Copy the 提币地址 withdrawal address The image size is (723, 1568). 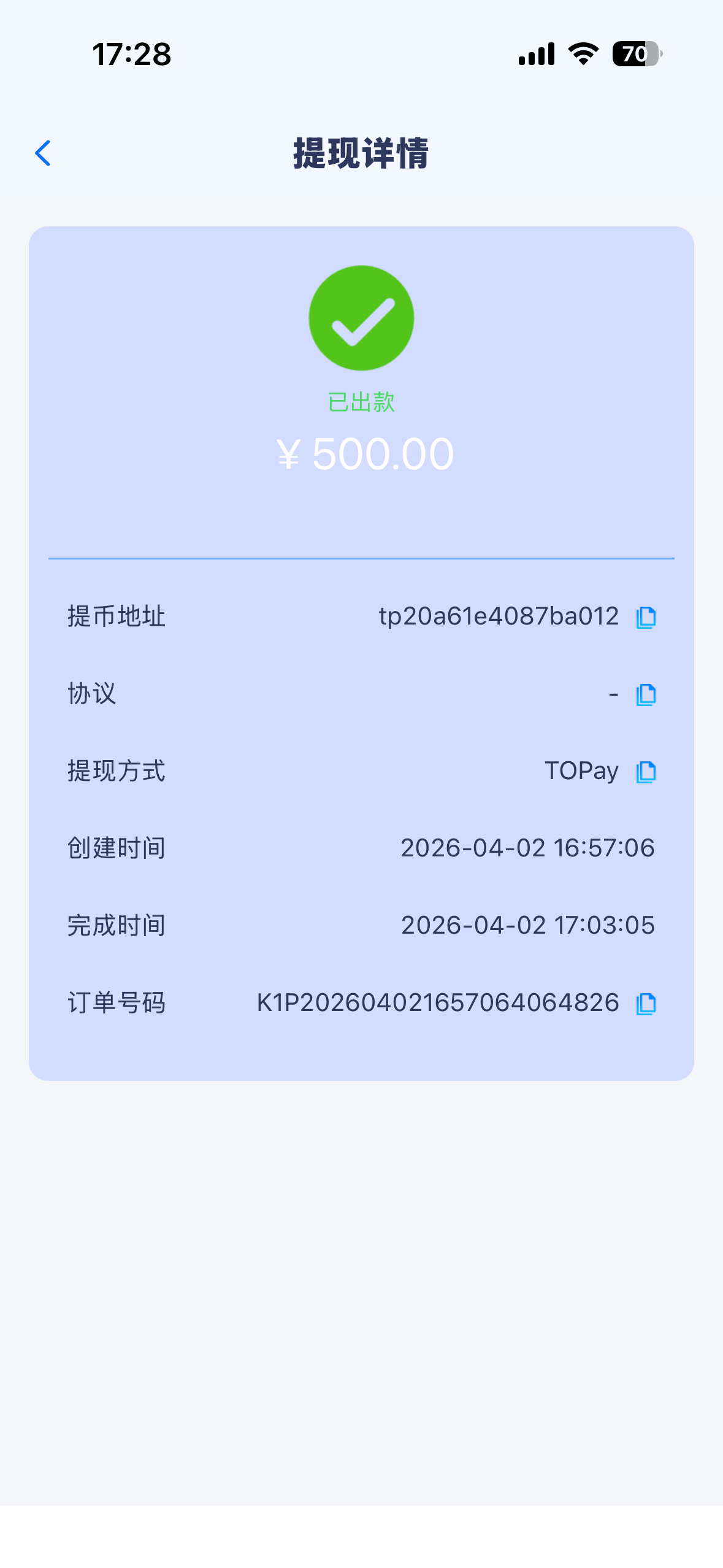646,617
